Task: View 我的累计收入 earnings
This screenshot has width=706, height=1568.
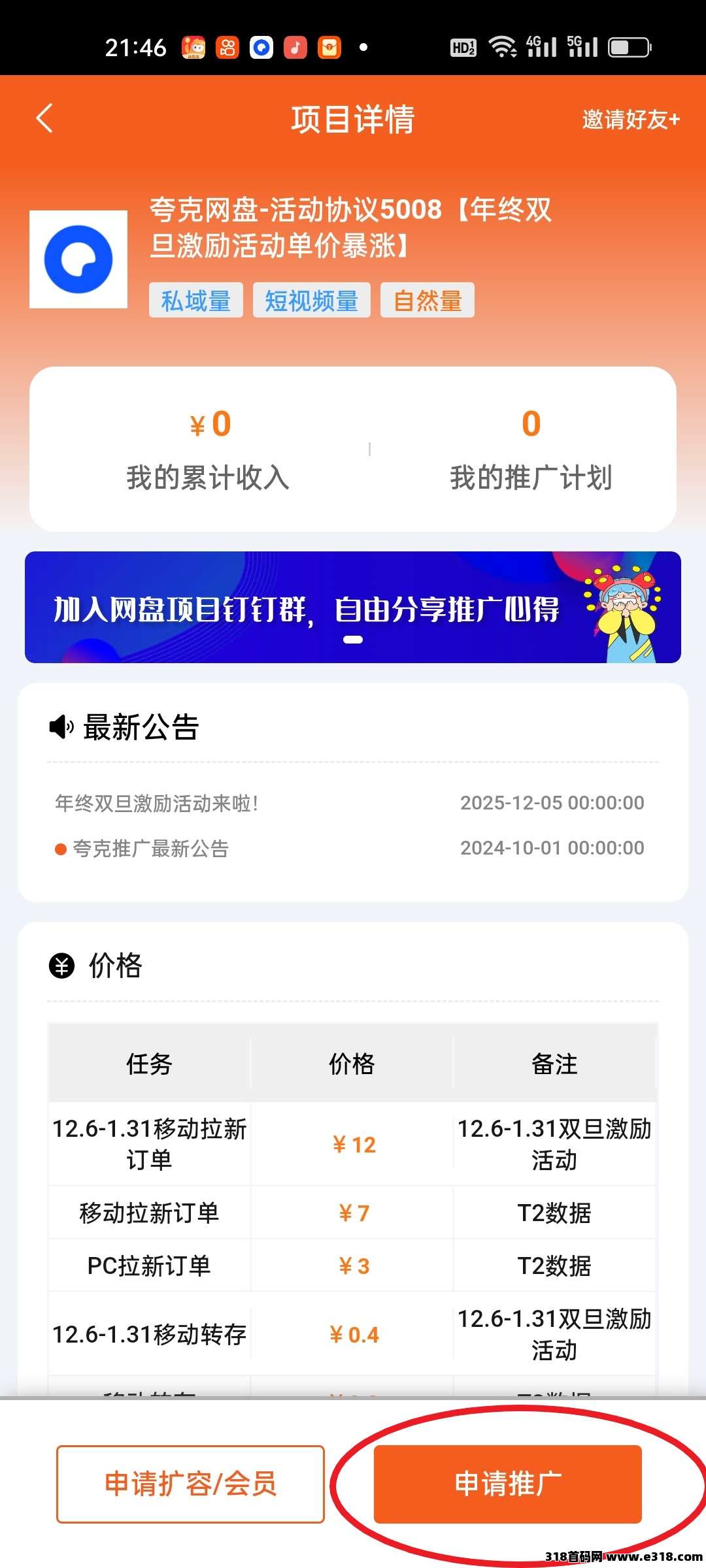Action: 208,449
